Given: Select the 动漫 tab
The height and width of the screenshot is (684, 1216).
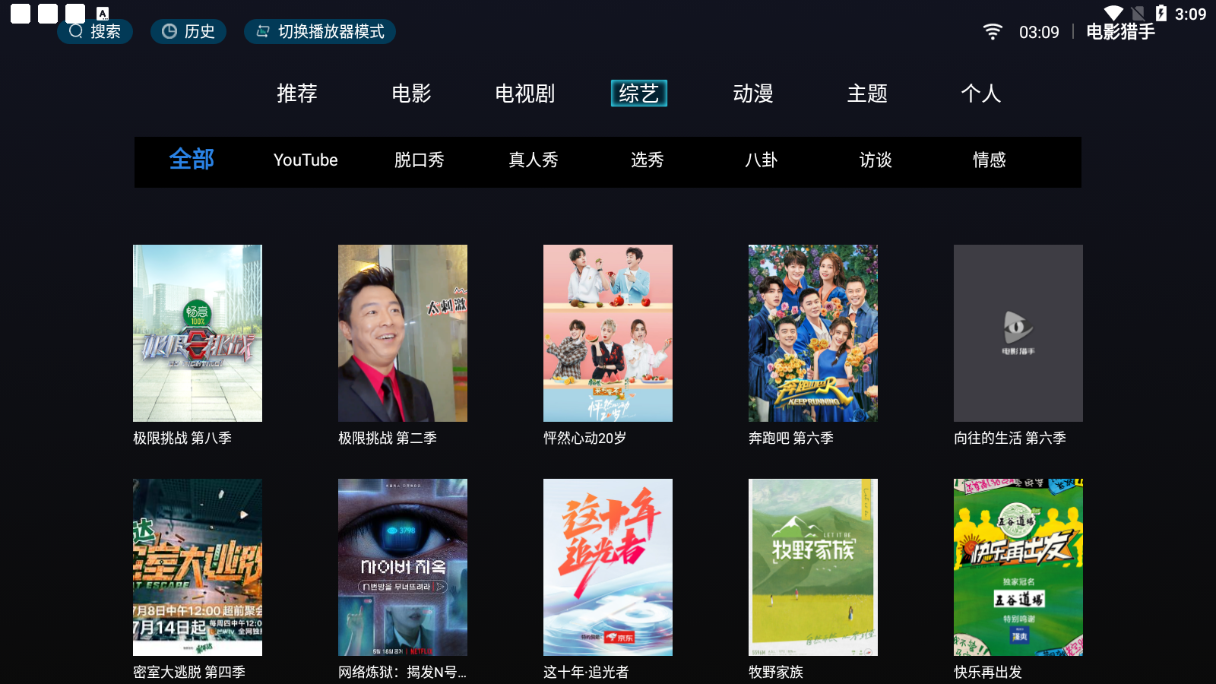Looking at the screenshot, I should 753,94.
